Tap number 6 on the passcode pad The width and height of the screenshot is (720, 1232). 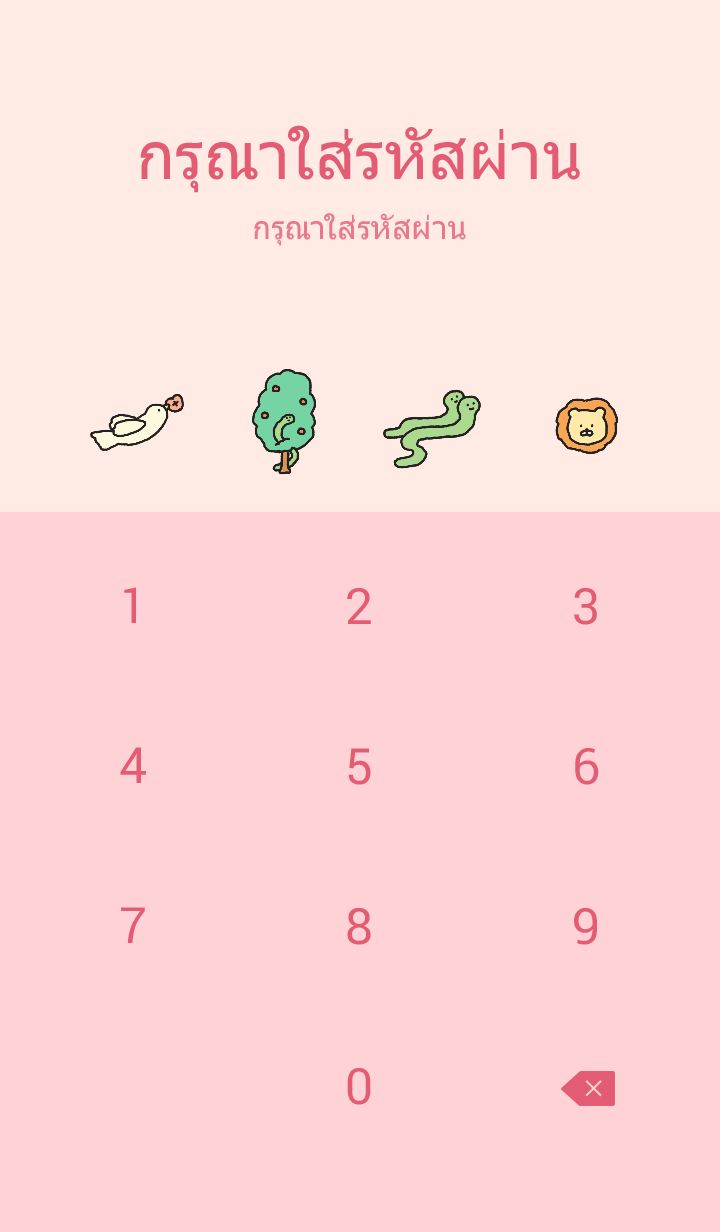coord(585,767)
